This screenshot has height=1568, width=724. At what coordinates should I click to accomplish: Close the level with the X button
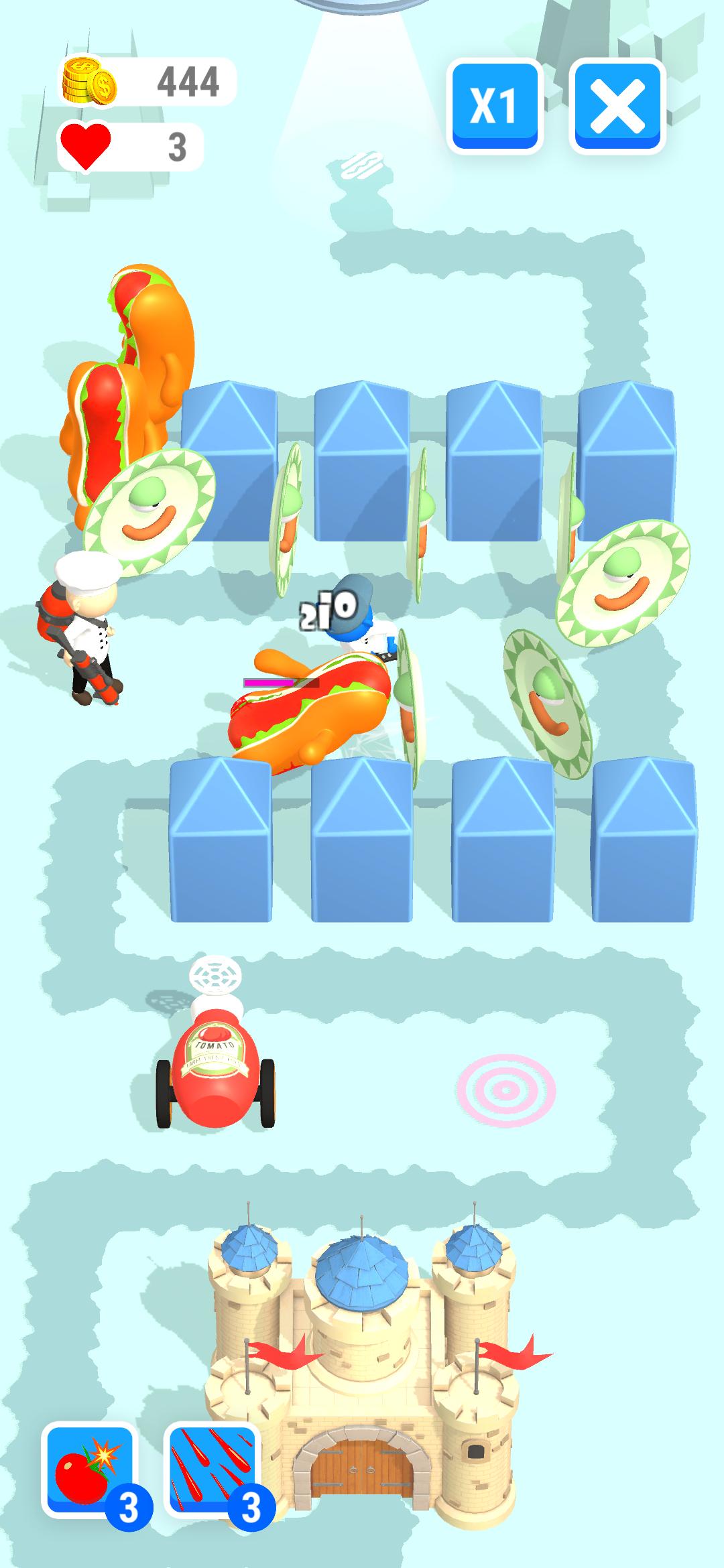[x=617, y=105]
